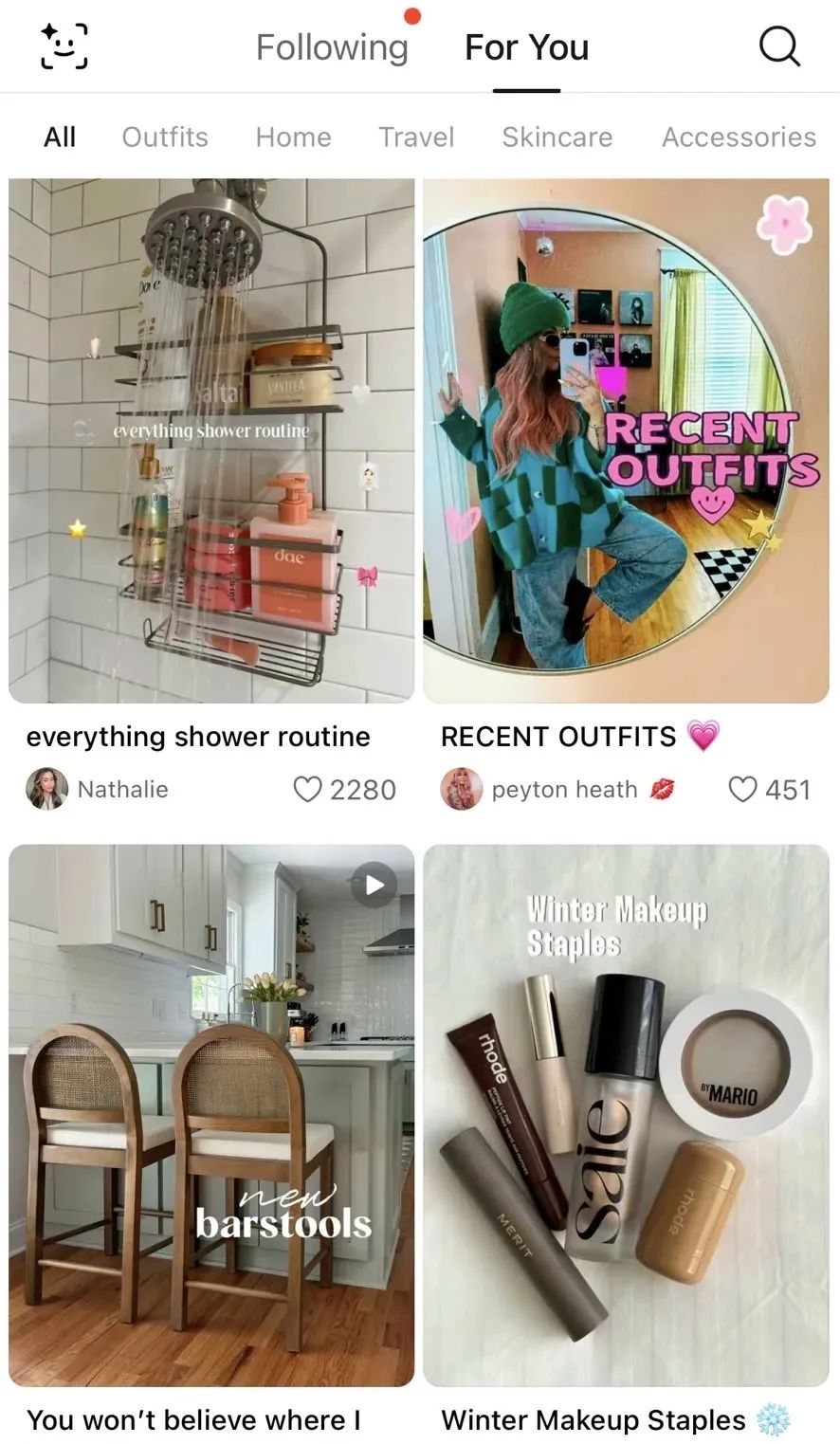
Task: Switch to the Travel category
Action: [x=416, y=137]
